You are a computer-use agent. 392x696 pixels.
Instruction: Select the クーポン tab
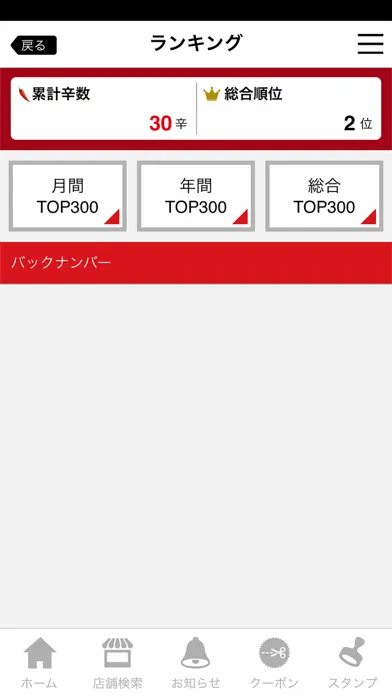click(x=274, y=662)
